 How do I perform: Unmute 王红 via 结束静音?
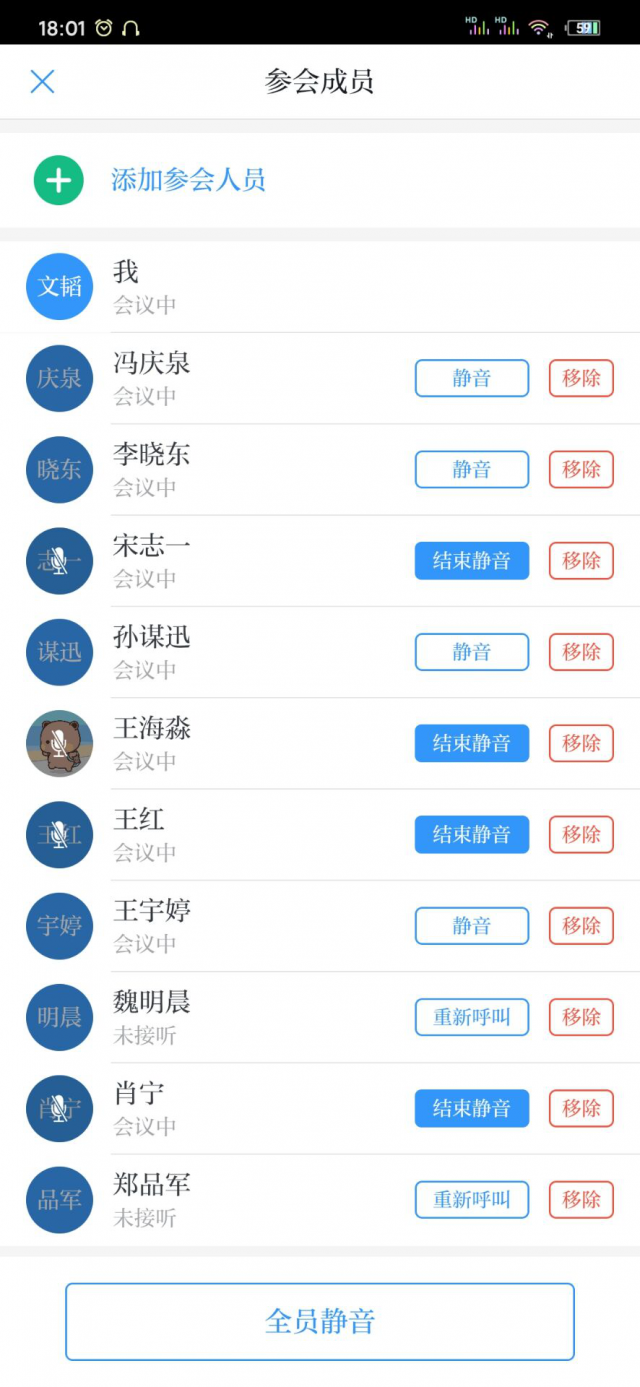tap(471, 835)
